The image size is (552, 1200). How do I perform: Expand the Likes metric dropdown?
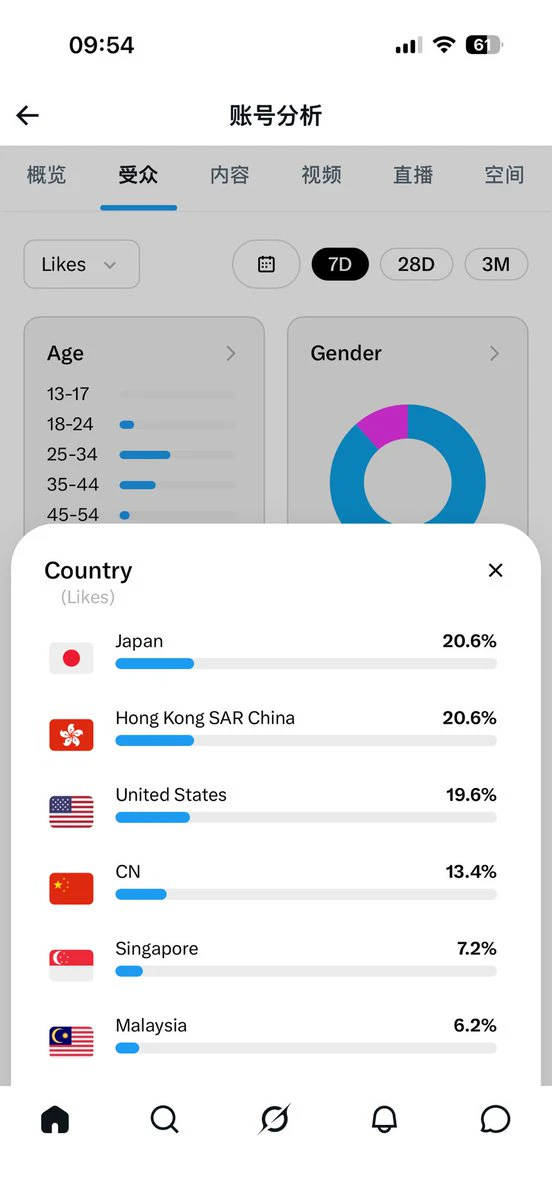[x=81, y=264]
